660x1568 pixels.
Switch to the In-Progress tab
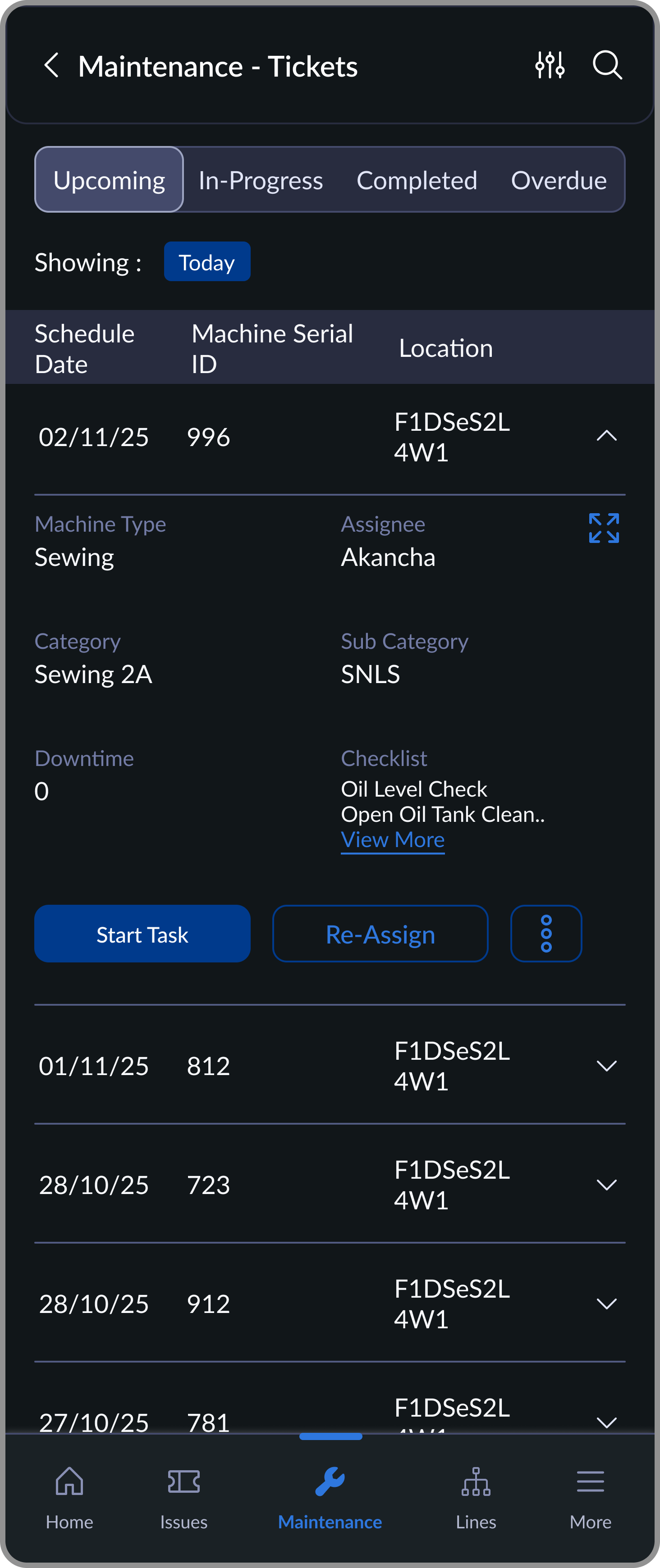261,180
